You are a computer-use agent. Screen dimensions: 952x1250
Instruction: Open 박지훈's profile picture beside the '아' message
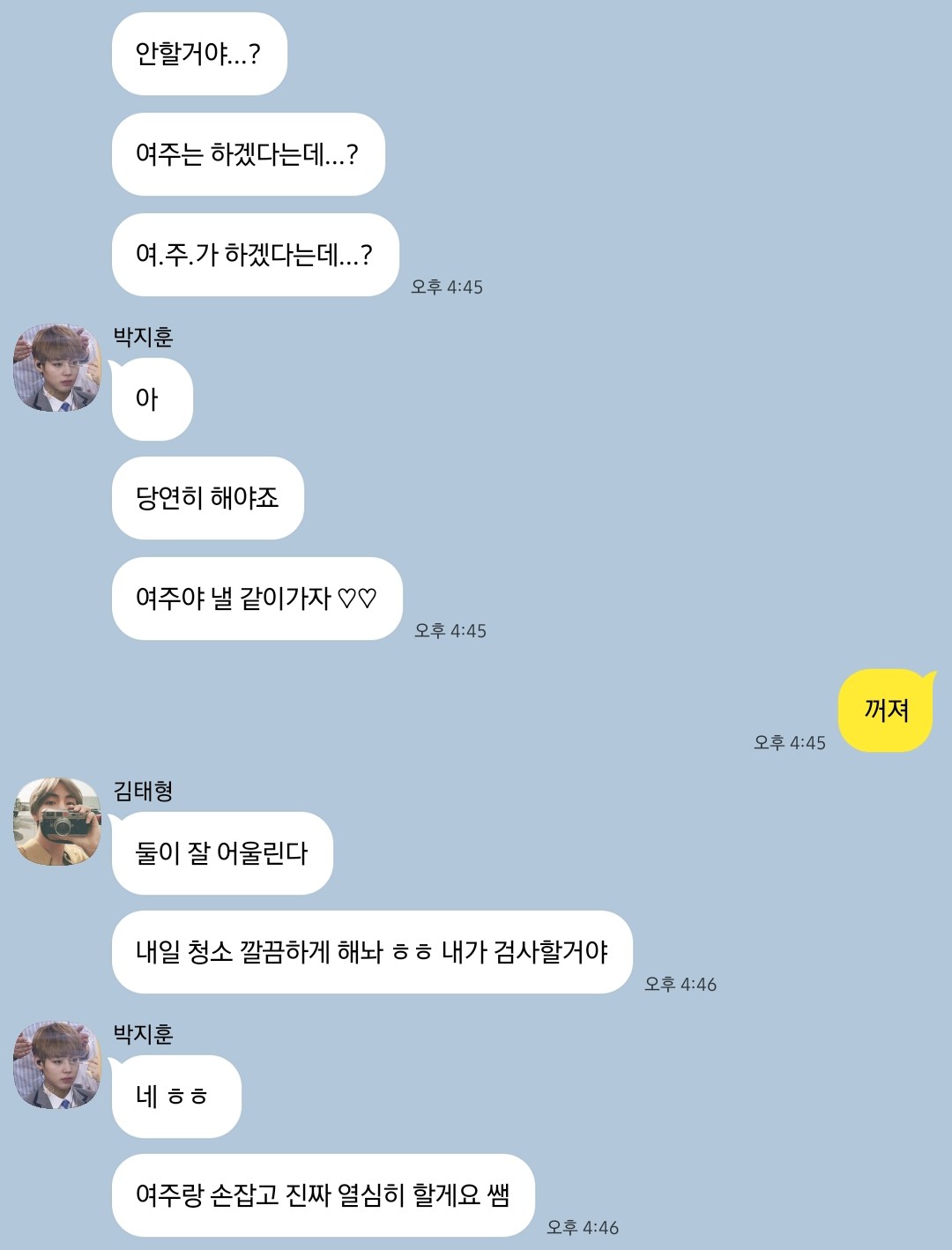57,368
